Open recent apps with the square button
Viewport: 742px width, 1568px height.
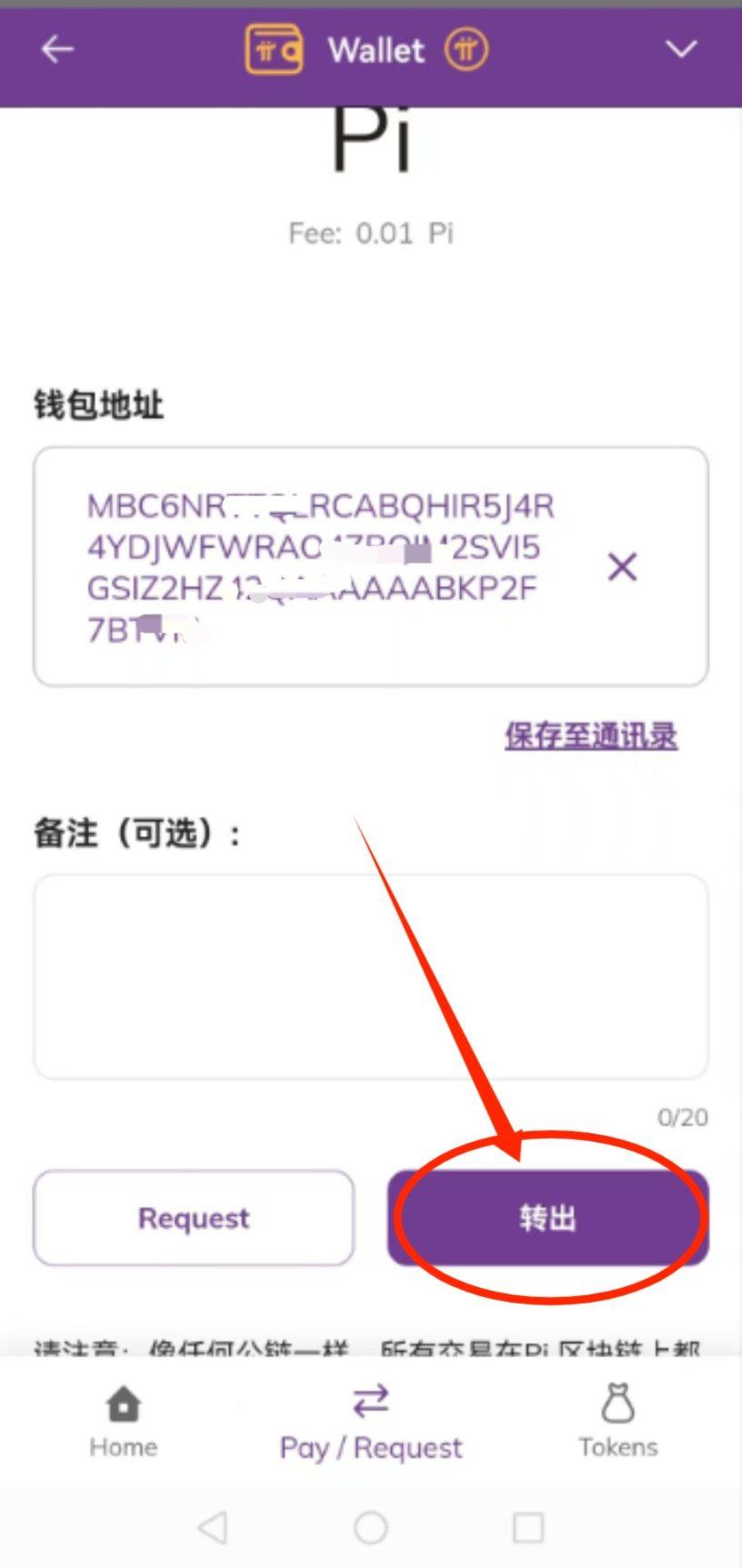click(528, 1527)
